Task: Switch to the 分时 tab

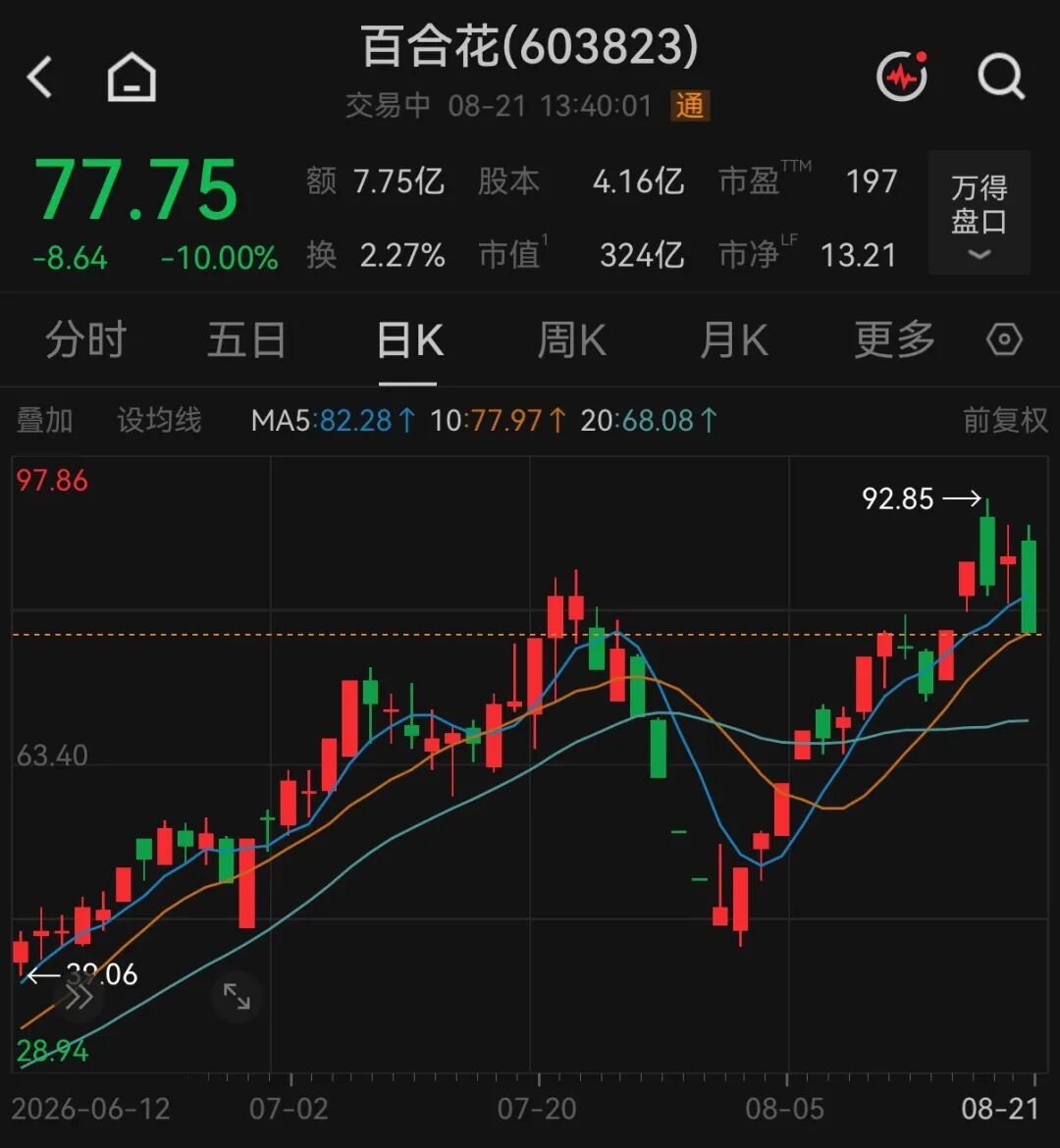Action: coord(85,339)
